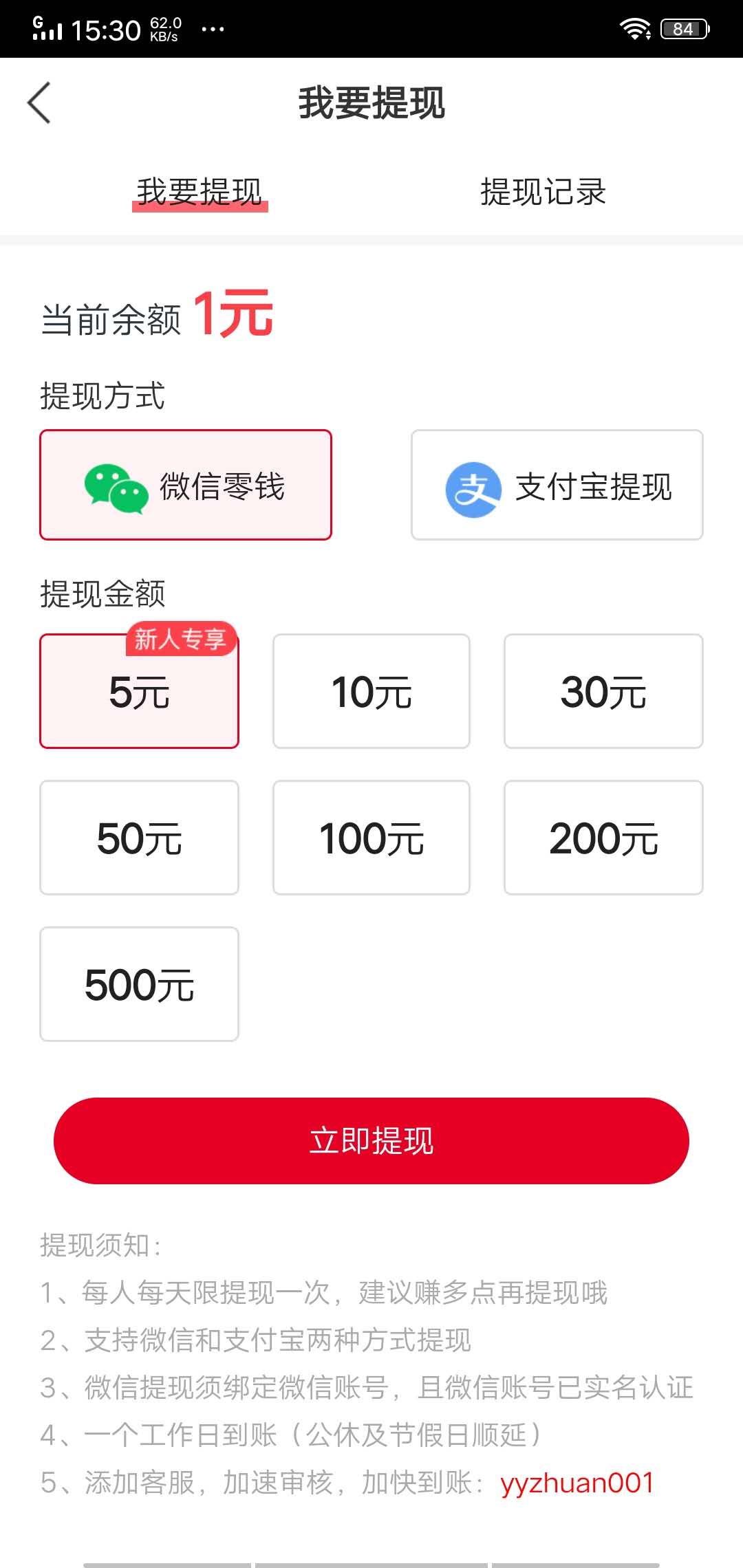
Task: Select 支付宝提现 as withdrawal method
Action: (x=556, y=483)
